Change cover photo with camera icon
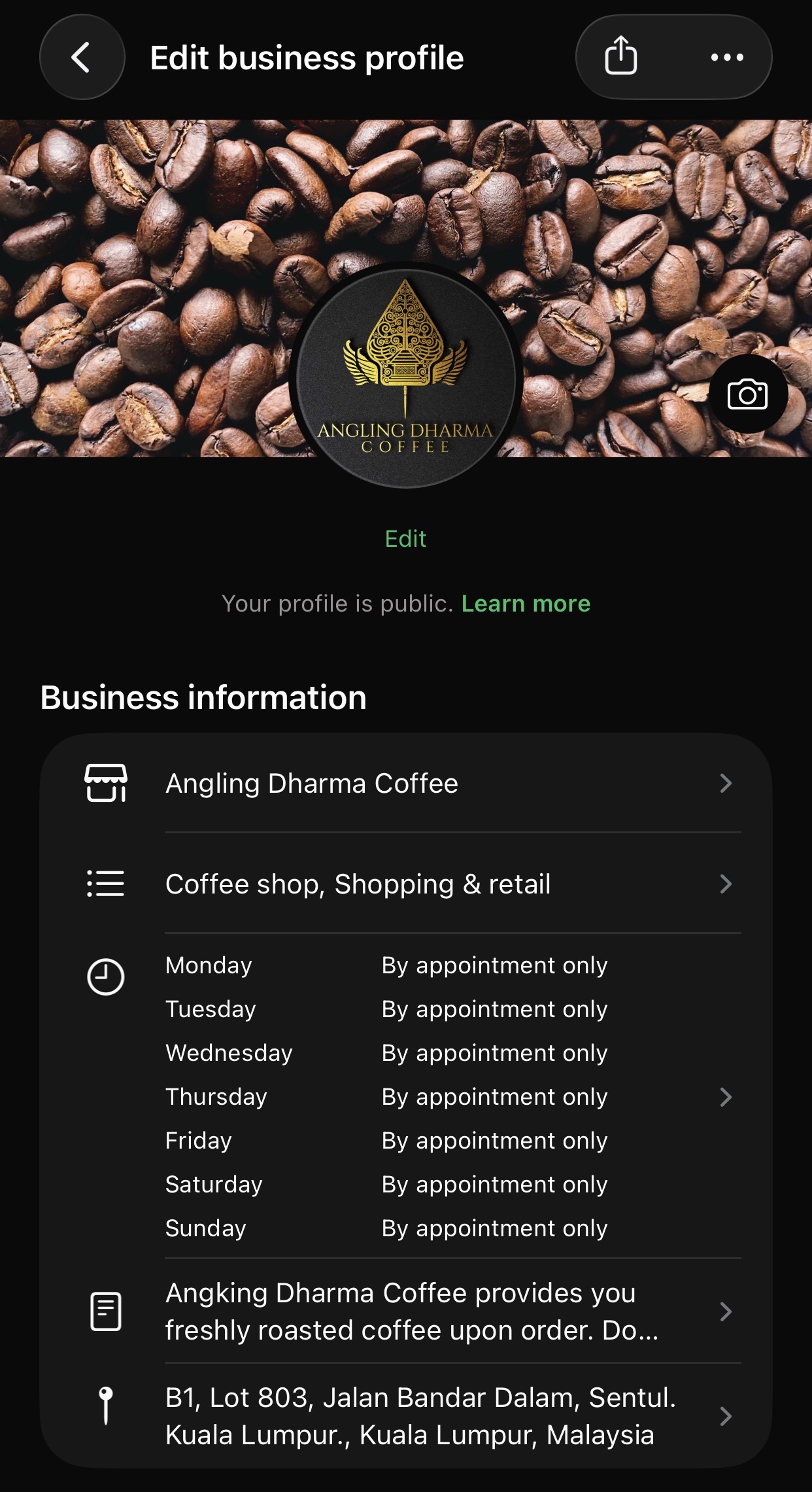This screenshot has width=812, height=1492. point(747,394)
